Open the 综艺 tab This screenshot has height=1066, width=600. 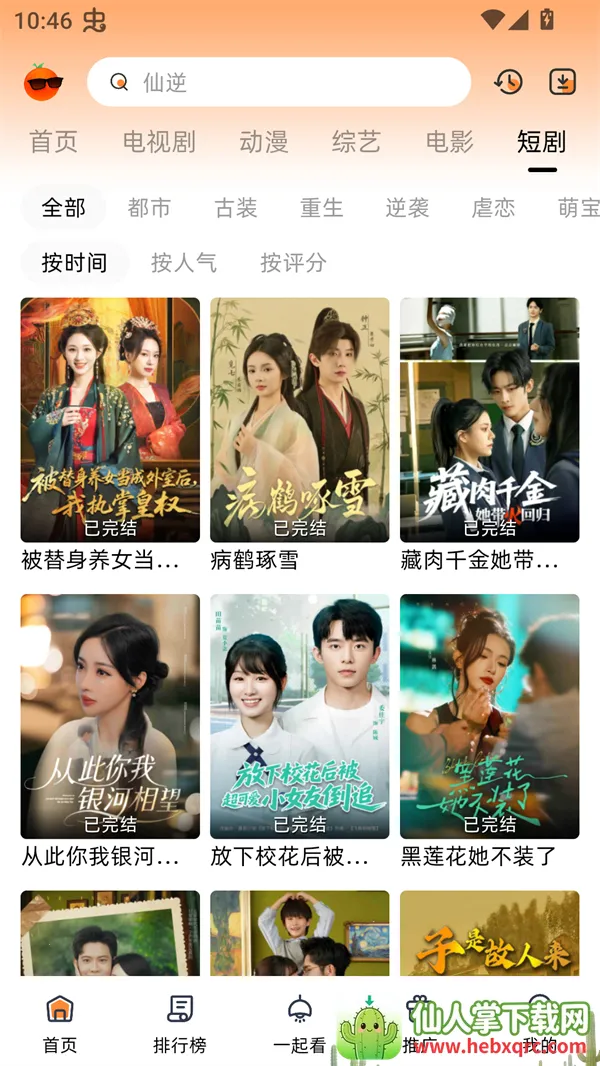(x=357, y=142)
